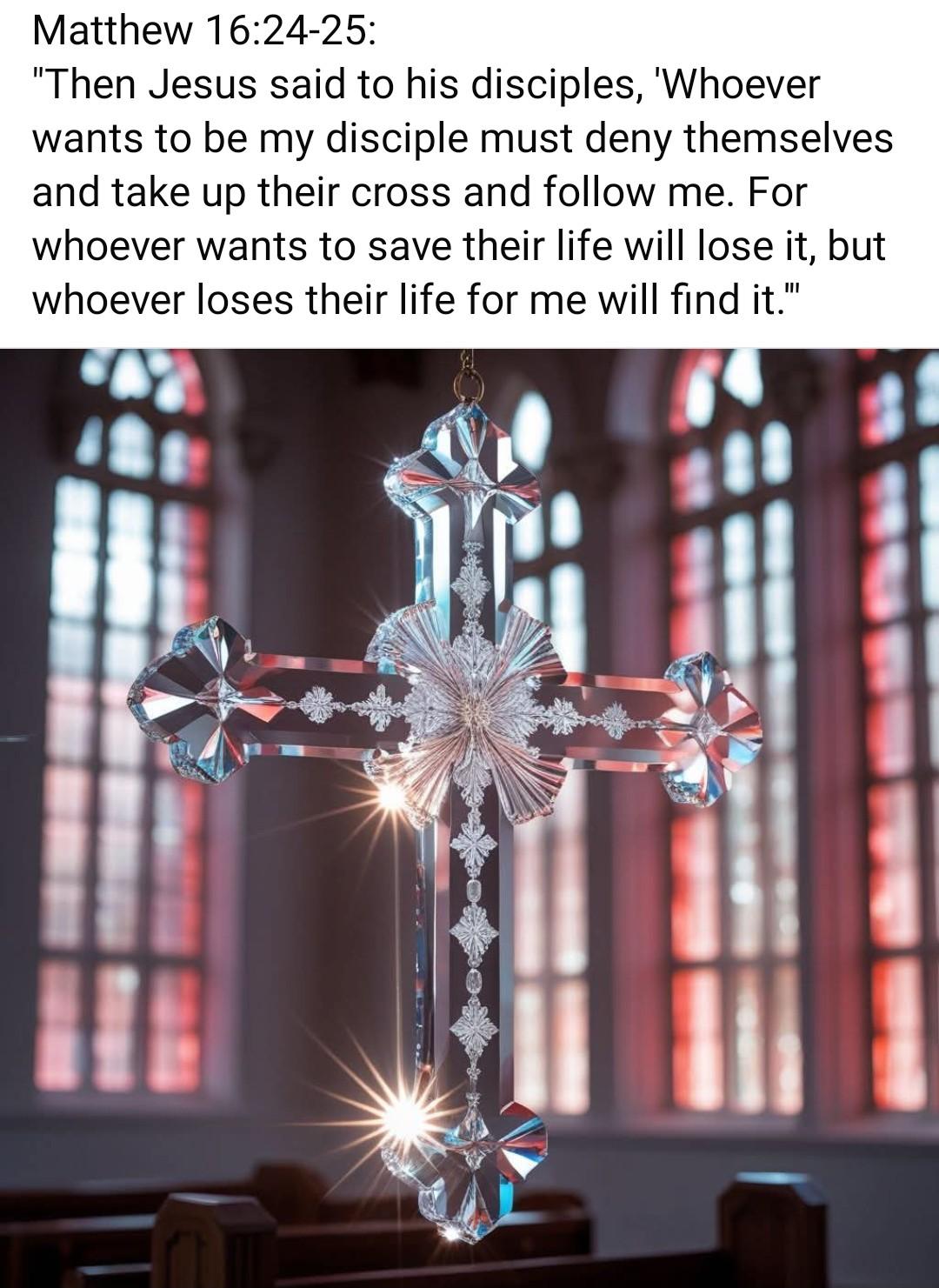Open the crystal cross photo in the post
Viewport: 939px width, 1288px height.
click(469, 818)
